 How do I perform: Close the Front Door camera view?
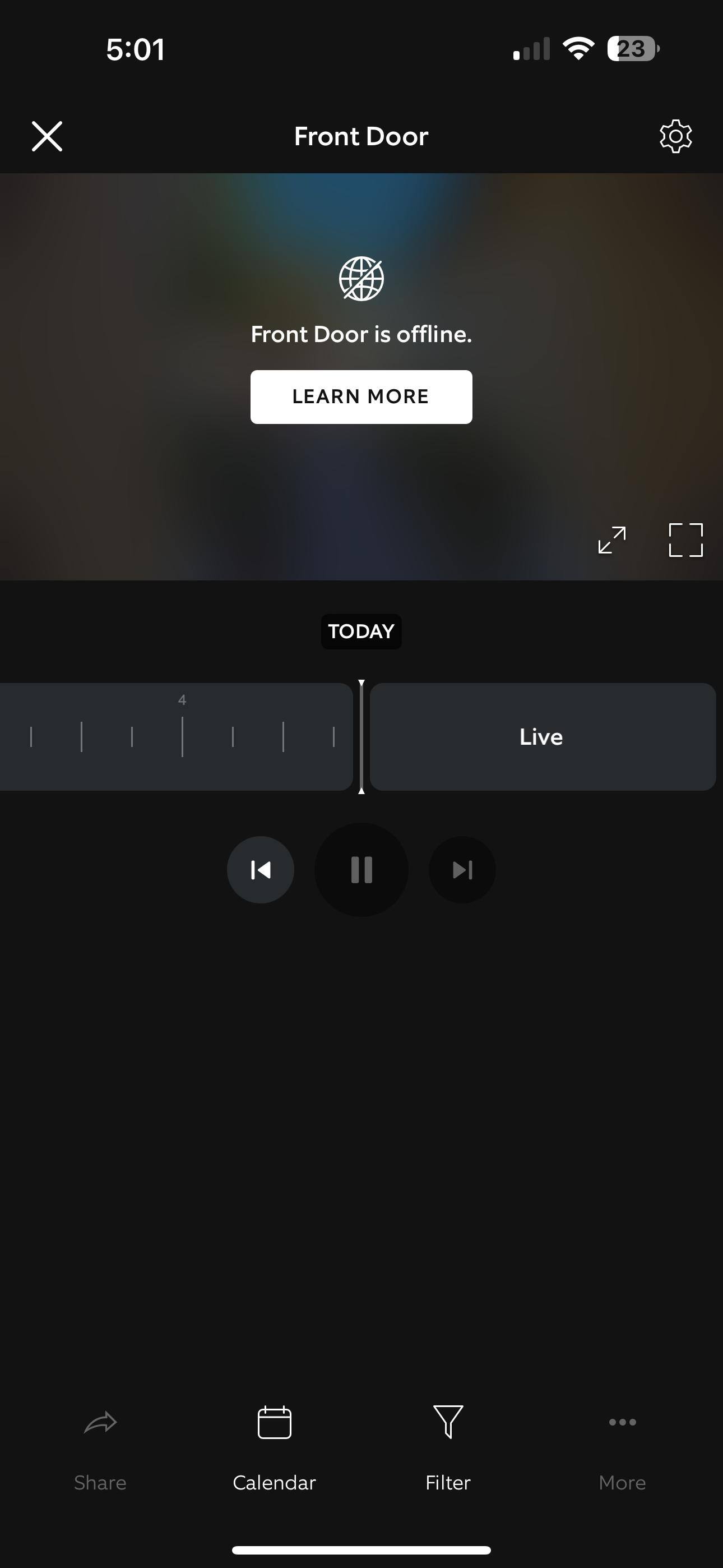pos(47,136)
